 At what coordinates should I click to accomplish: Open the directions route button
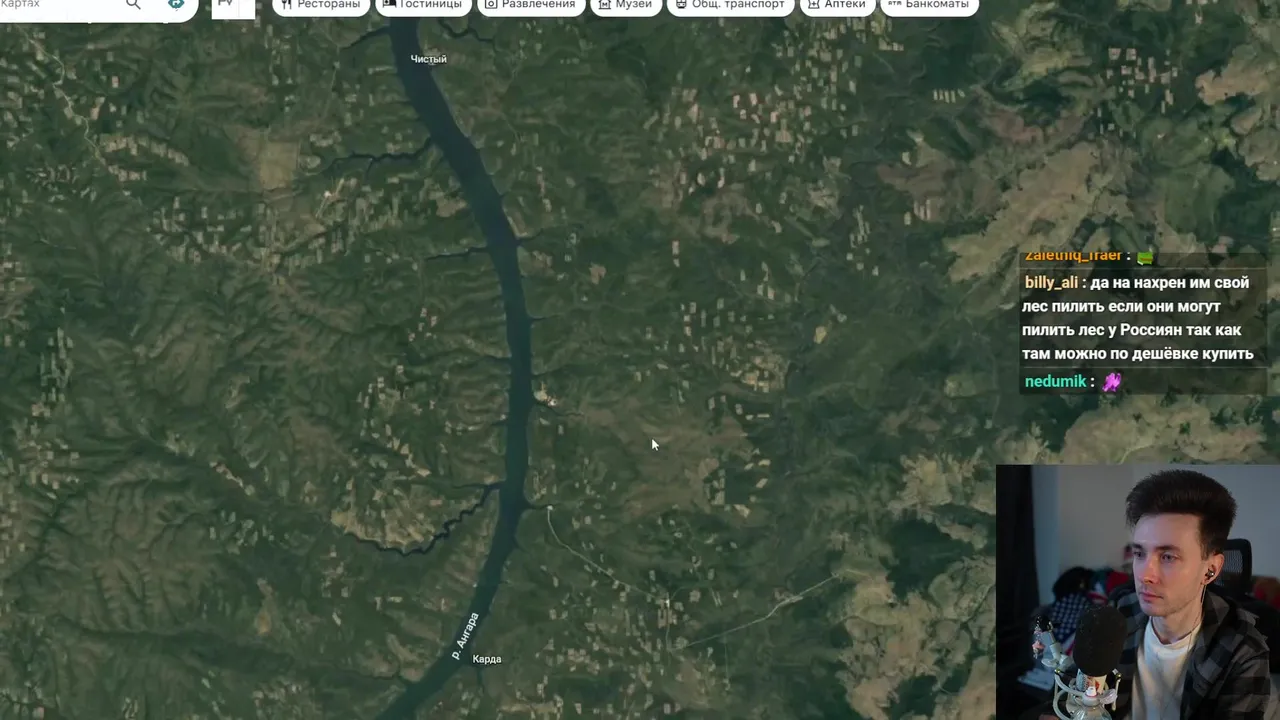pyautogui.click(x=176, y=5)
